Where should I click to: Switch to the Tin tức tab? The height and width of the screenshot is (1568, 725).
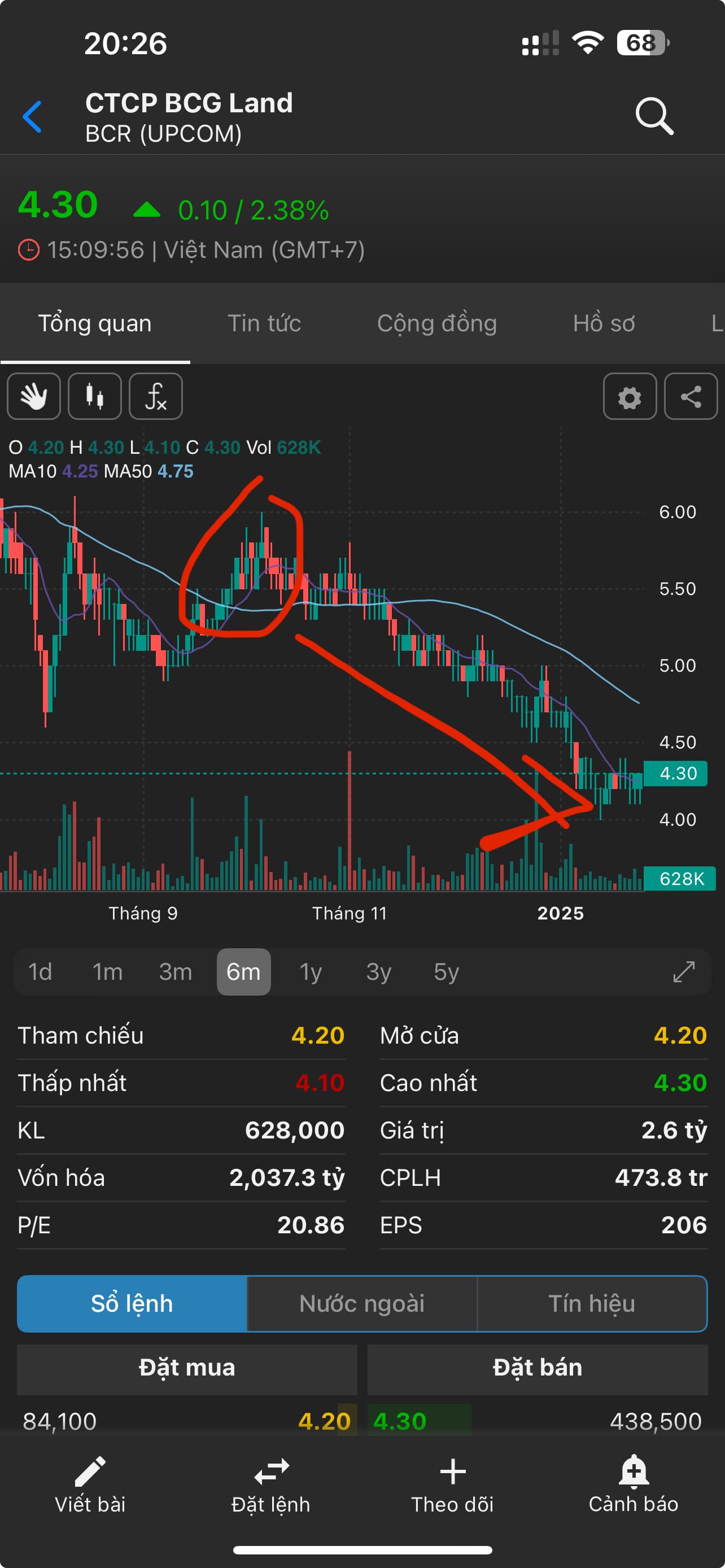264,323
